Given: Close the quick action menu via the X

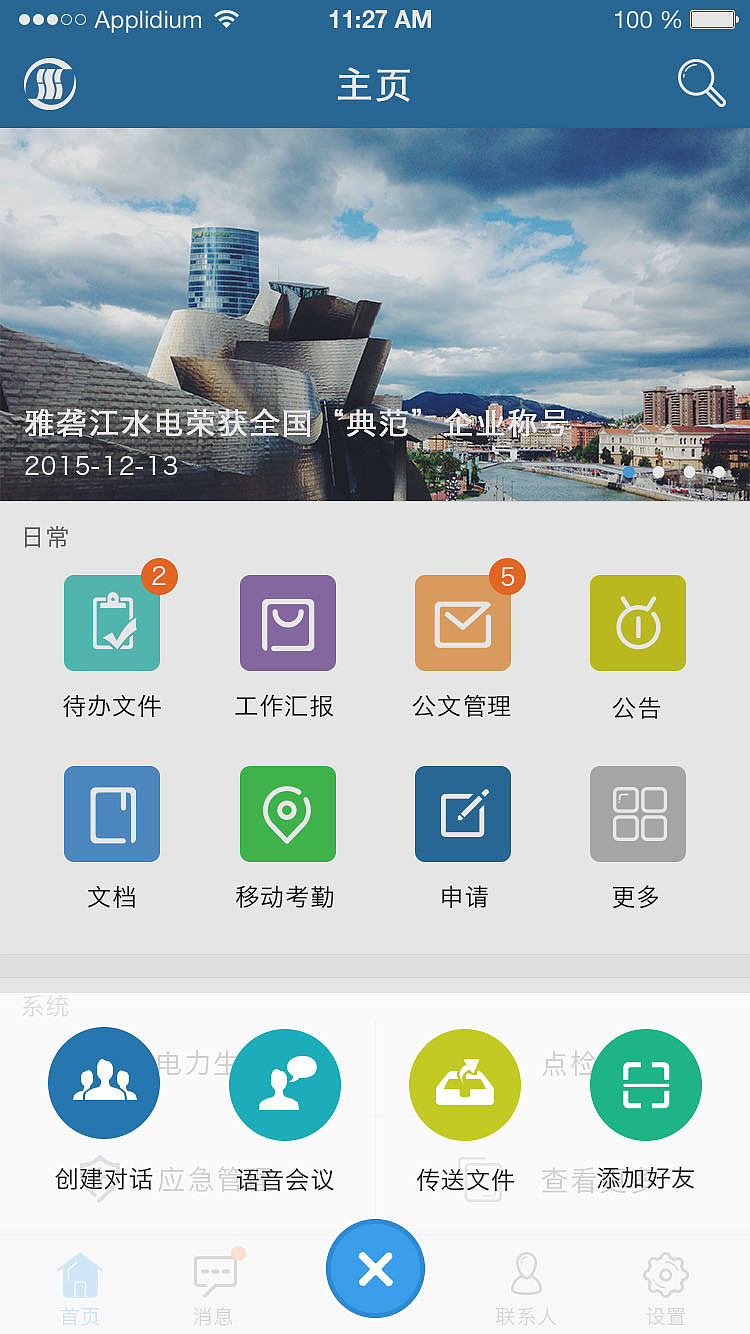Looking at the screenshot, I should pyautogui.click(x=375, y=1267).
